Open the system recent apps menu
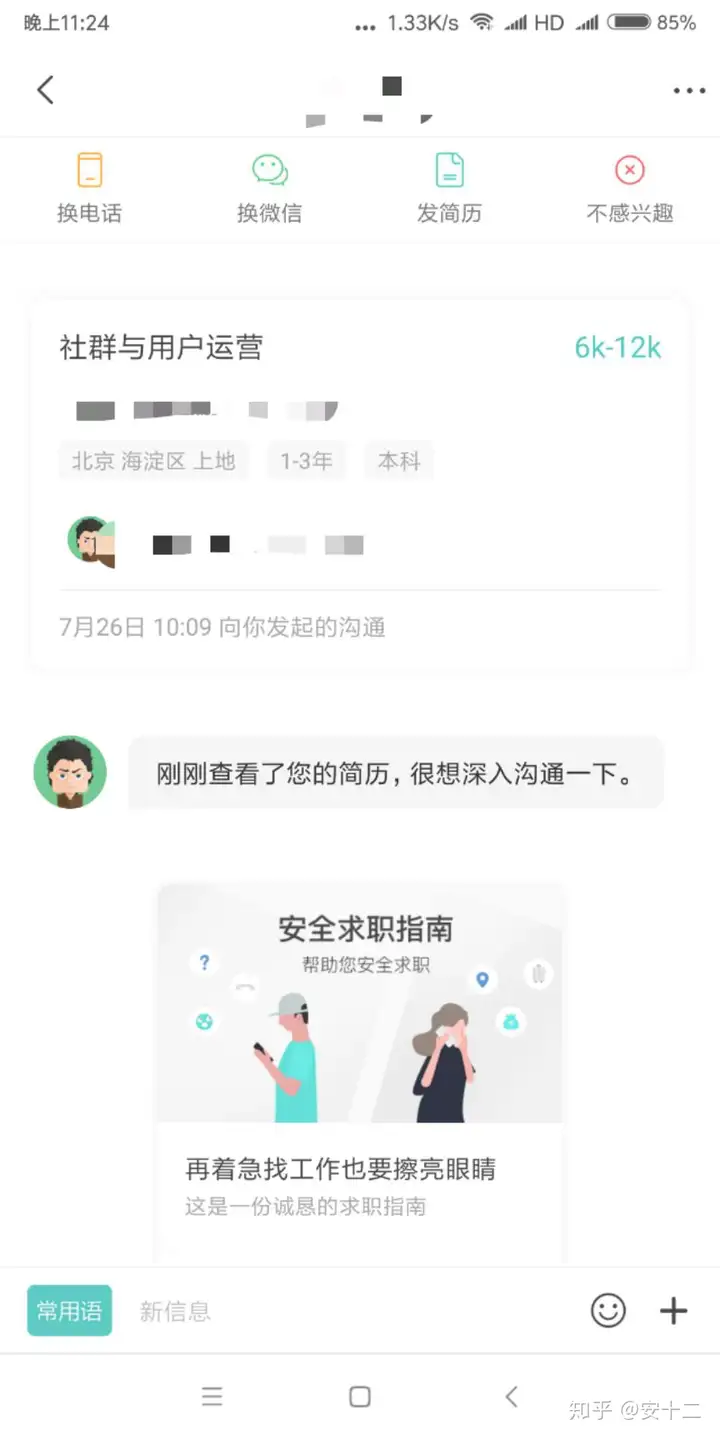 coord(212,1397)
